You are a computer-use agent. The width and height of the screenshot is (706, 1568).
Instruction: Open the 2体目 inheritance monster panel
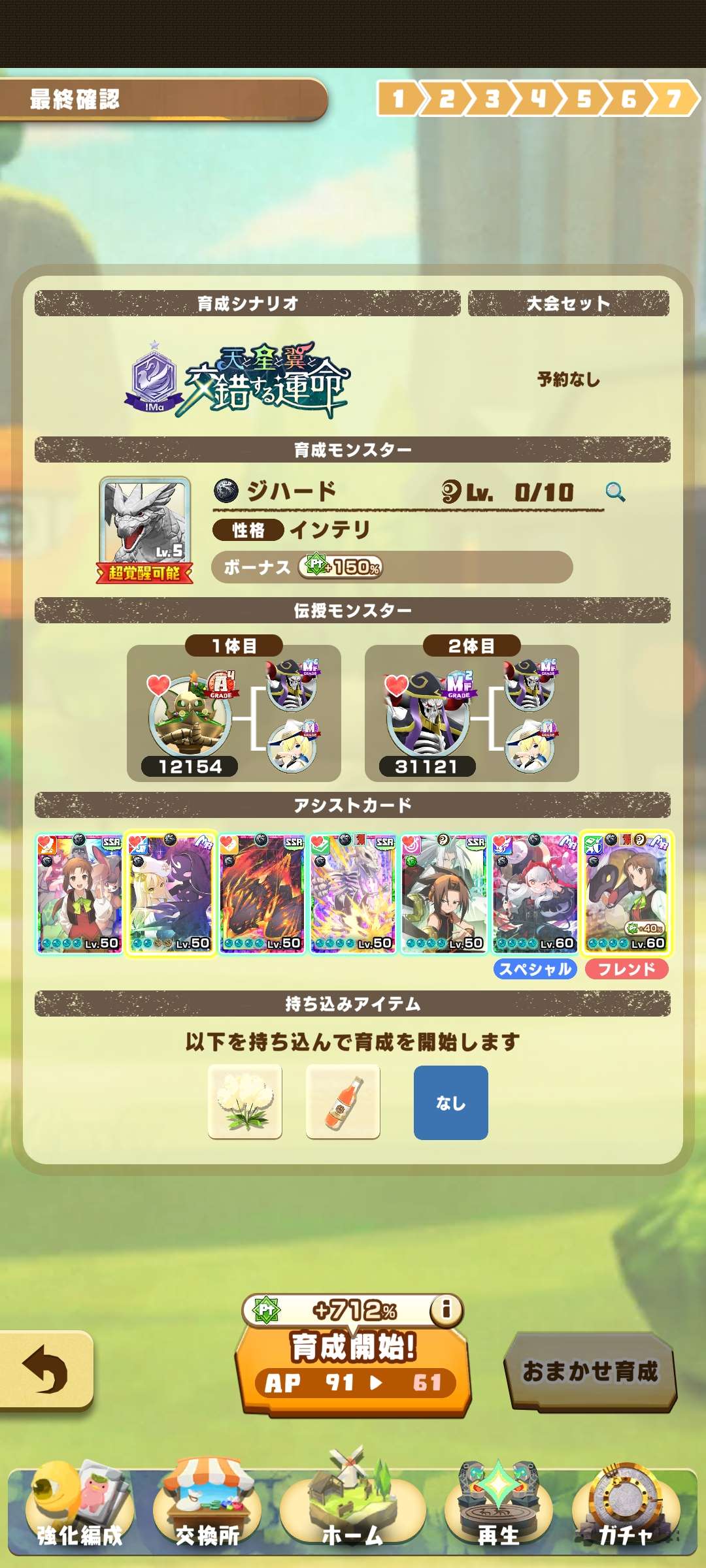(471, 713)
